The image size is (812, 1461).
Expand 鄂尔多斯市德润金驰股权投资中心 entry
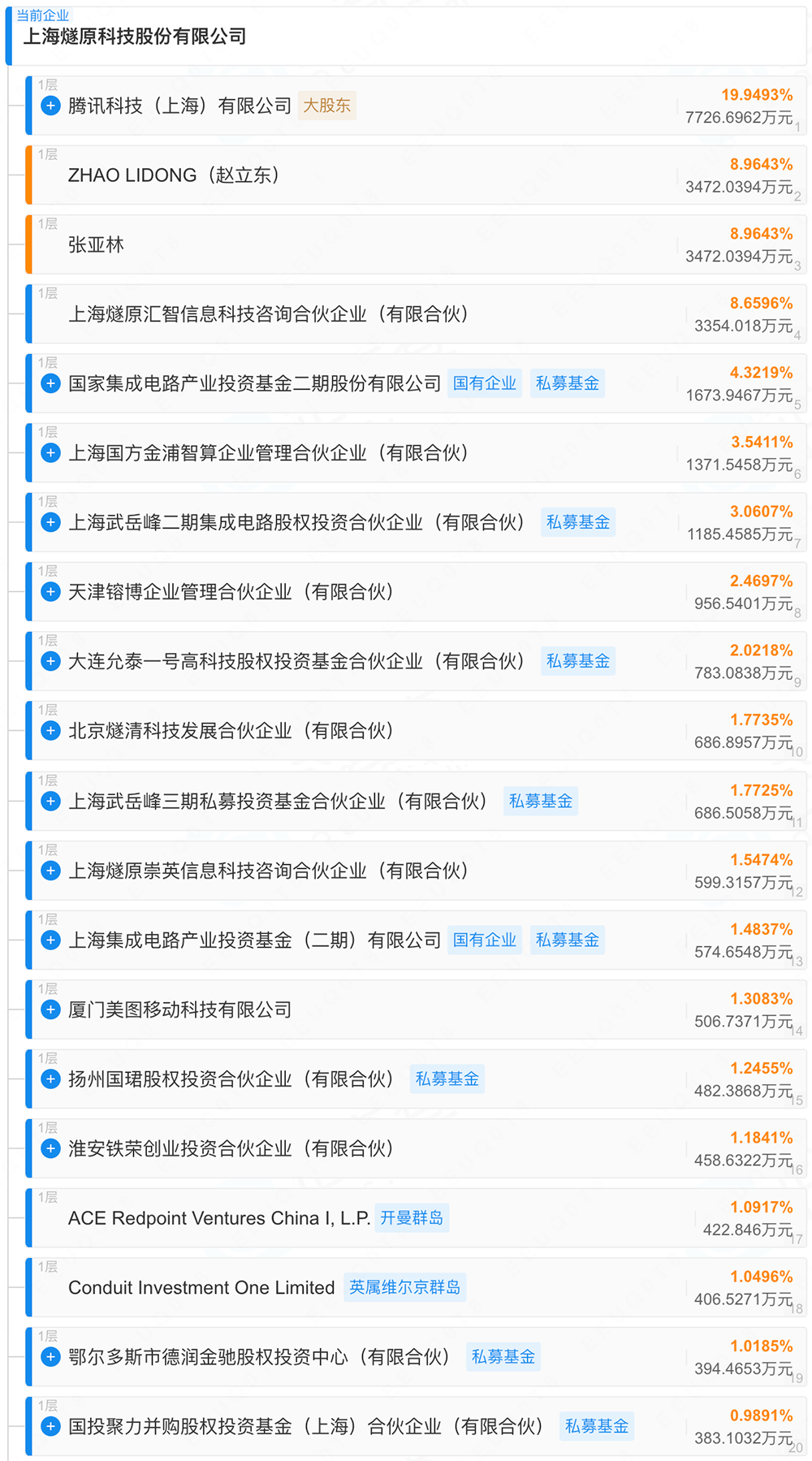(50, 1356)
